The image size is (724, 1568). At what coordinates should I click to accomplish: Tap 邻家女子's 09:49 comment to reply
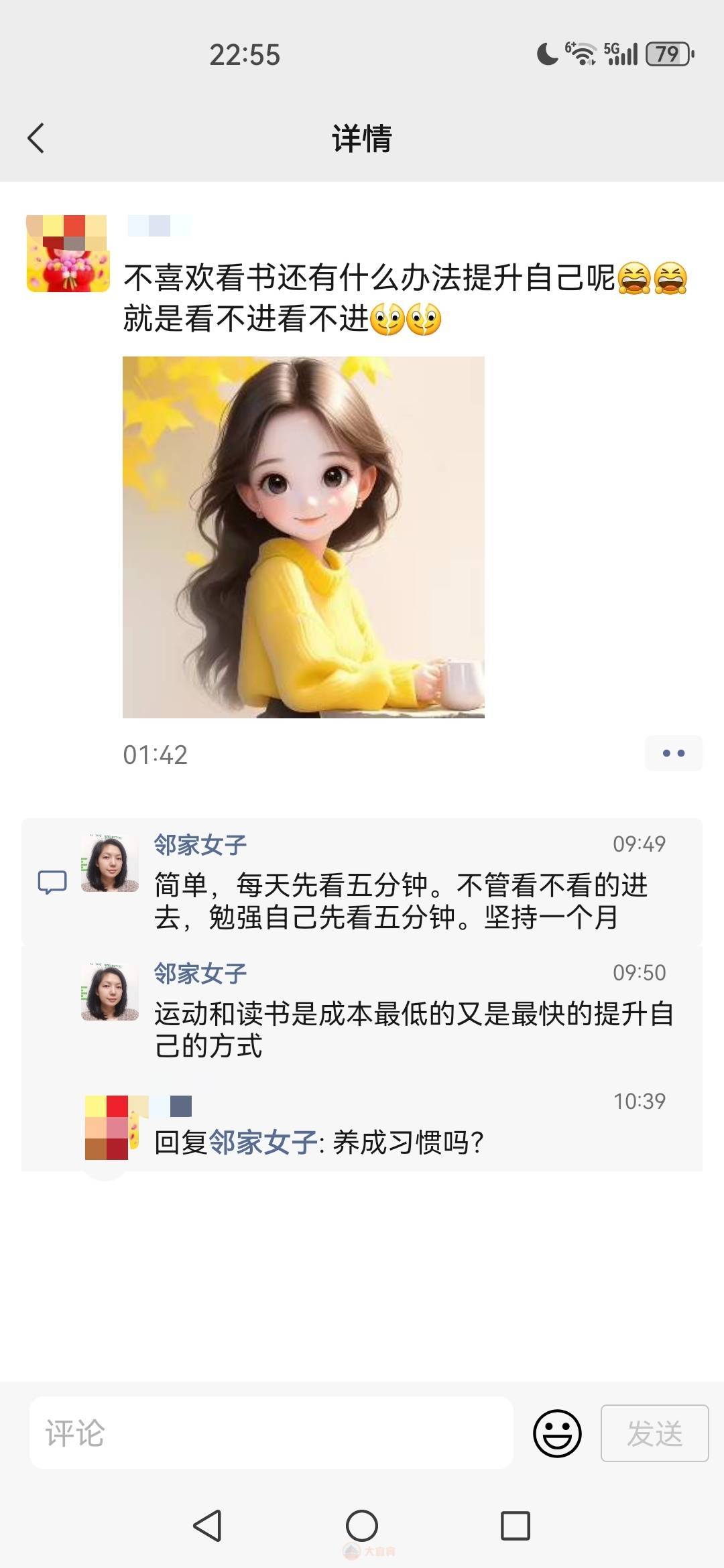tap(400, 901)
